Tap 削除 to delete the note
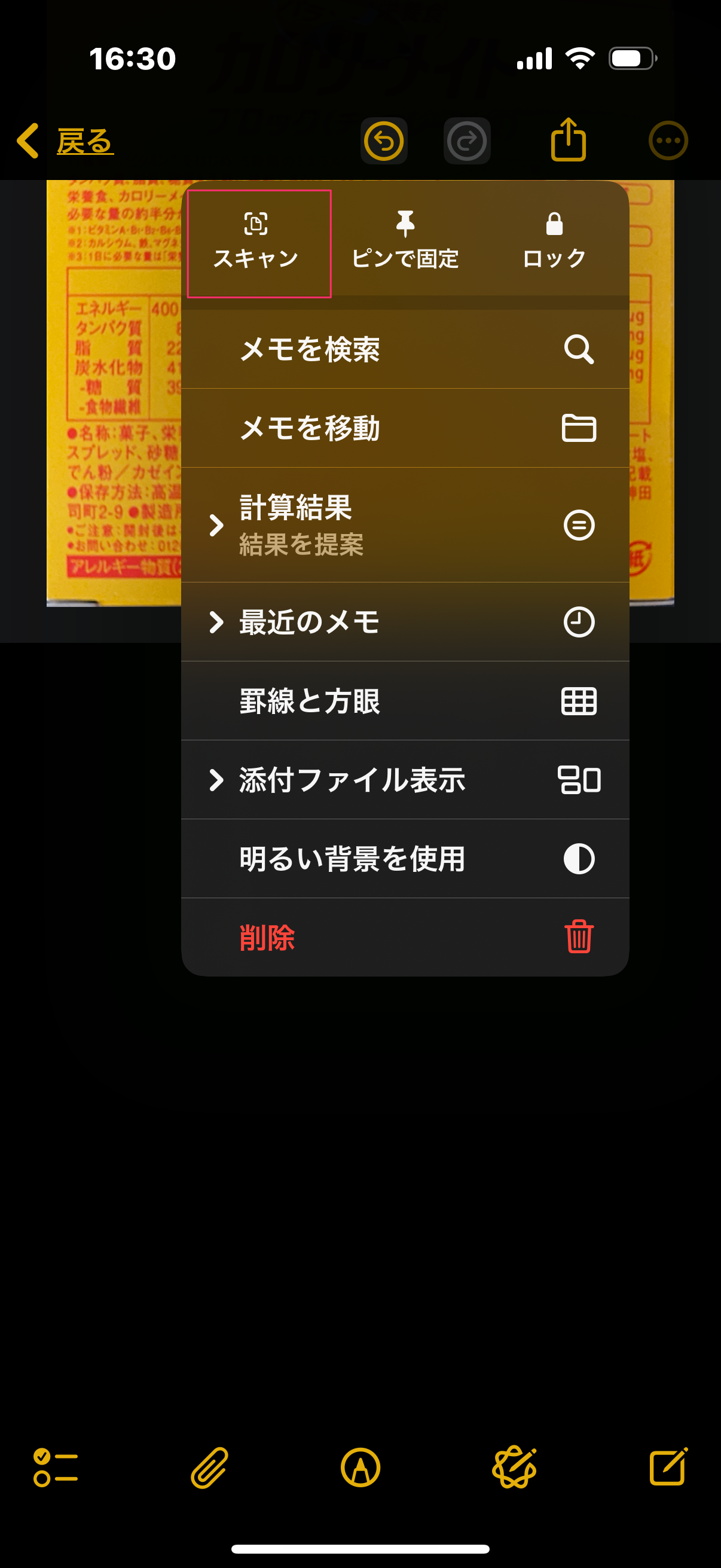This screenshot has width=721, height=1568. [405, 938]
